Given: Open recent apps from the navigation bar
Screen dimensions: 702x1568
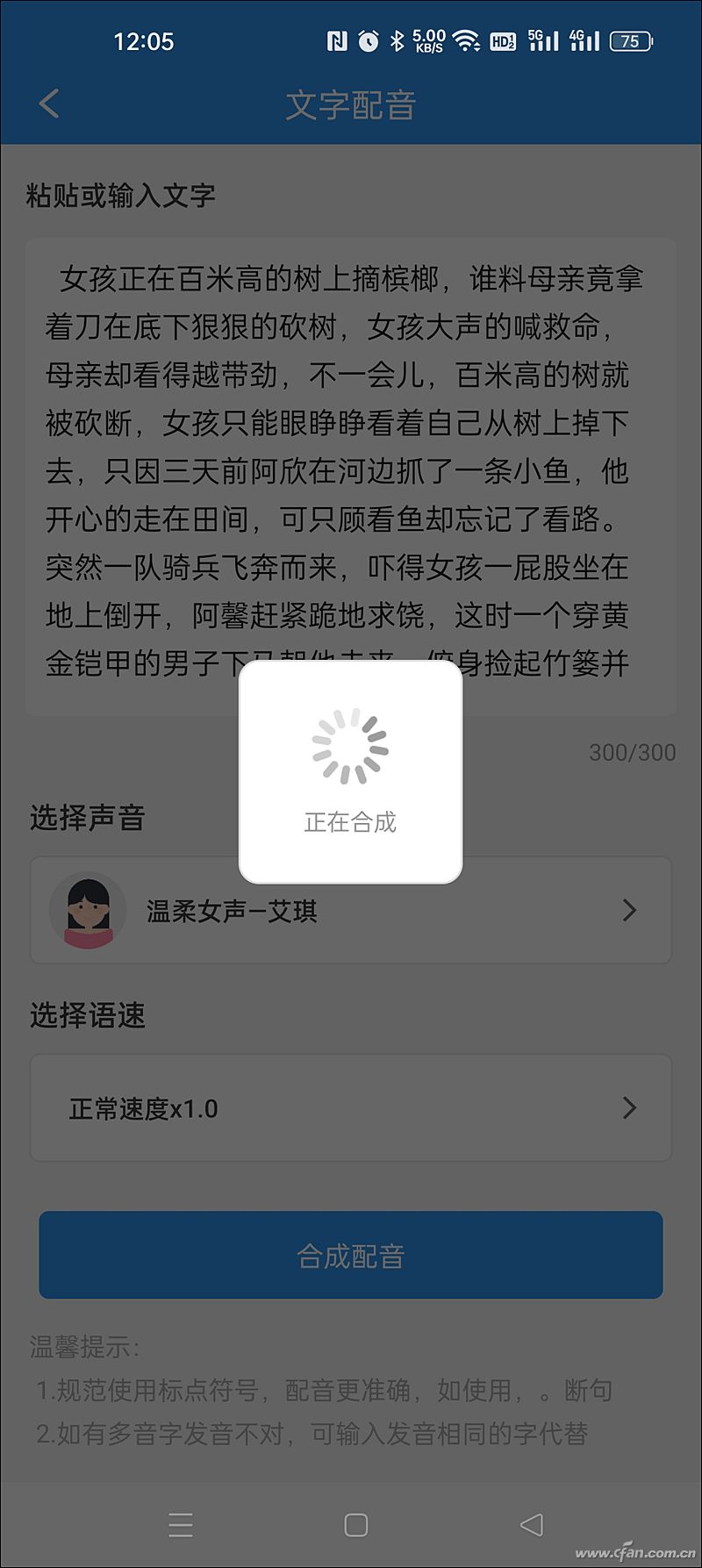Looking at the screenshot, I should 180,1525.
